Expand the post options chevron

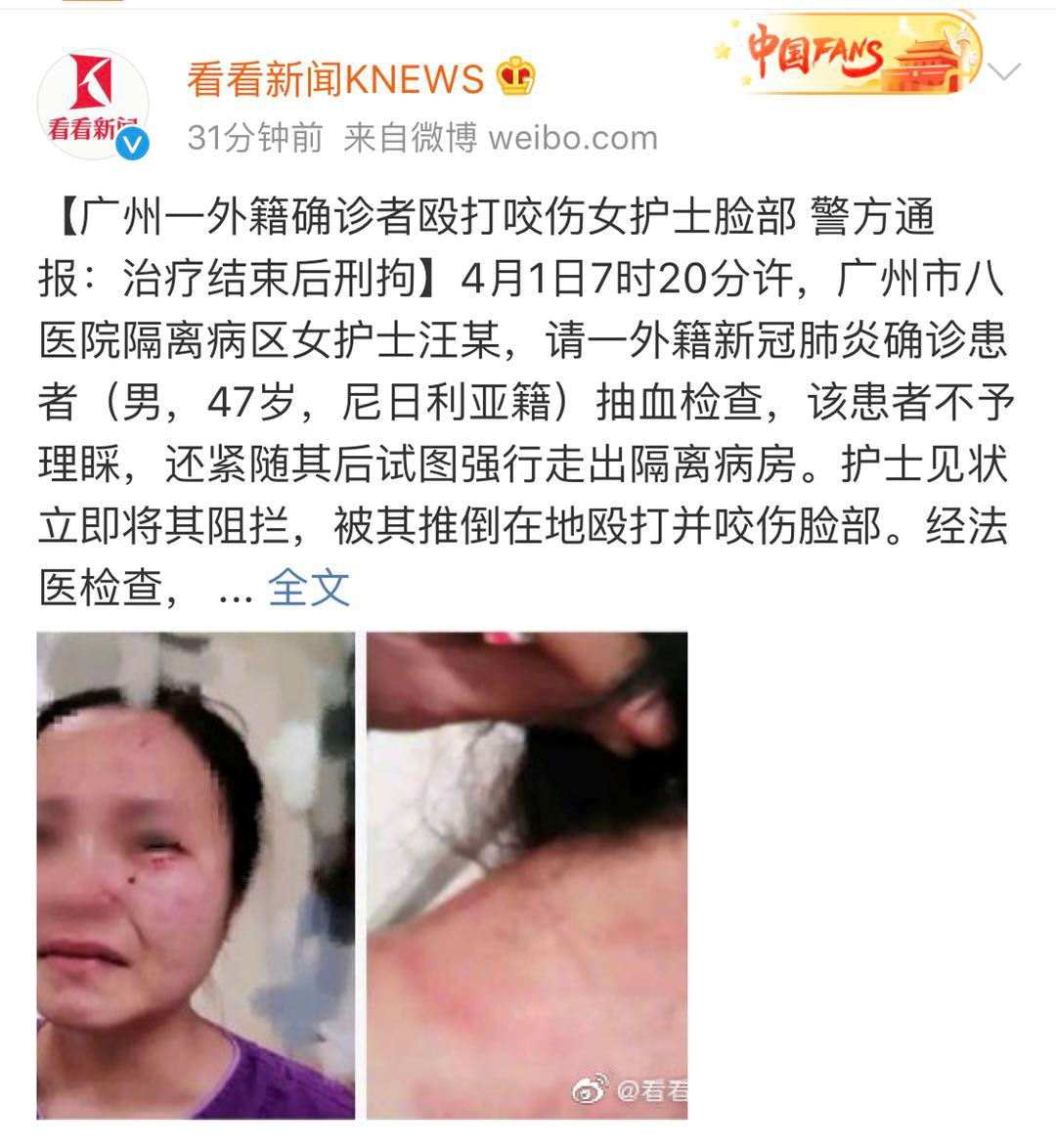(1004, 71)
